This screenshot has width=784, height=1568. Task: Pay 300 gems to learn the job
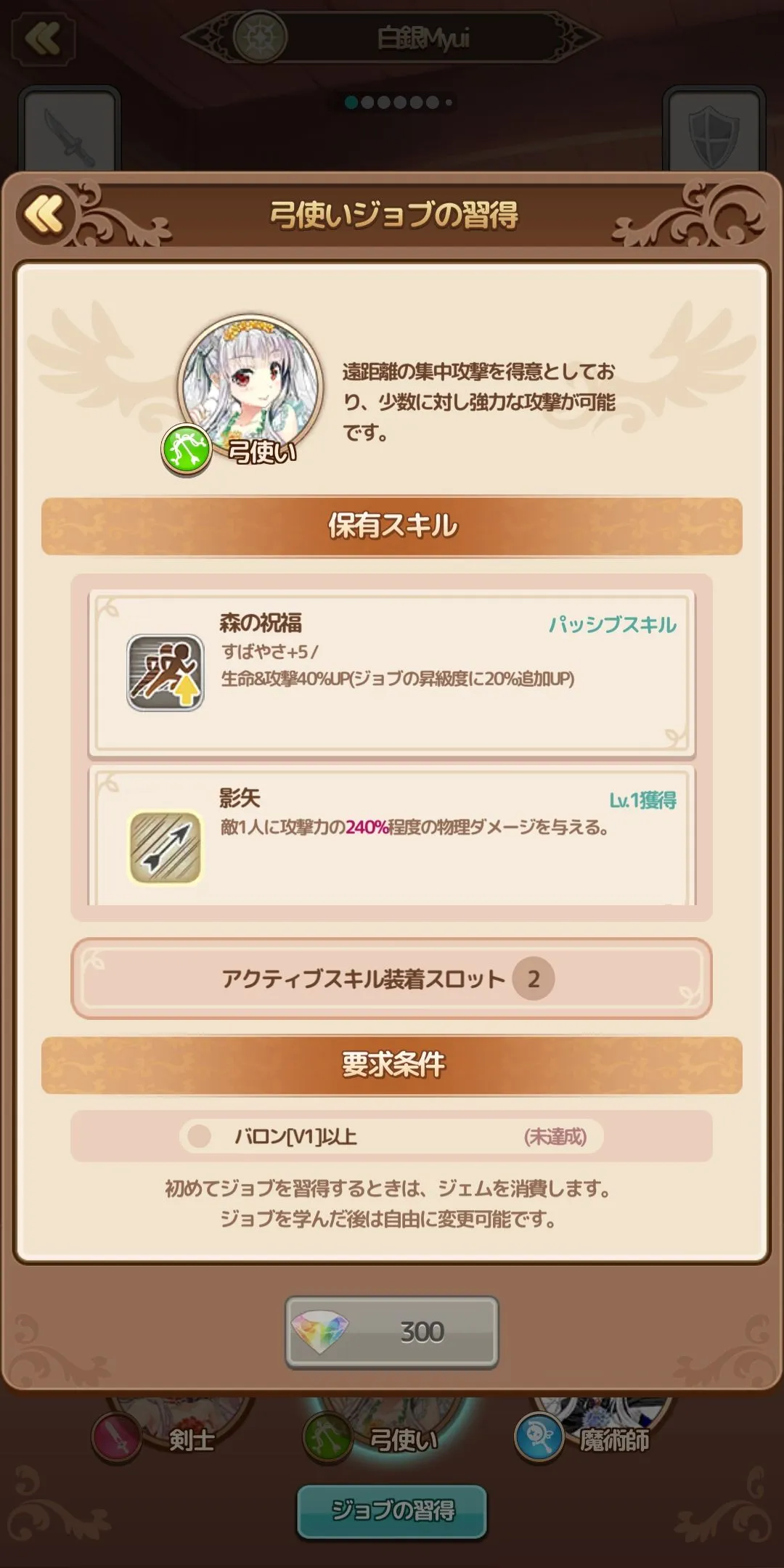click(391, 1332)
